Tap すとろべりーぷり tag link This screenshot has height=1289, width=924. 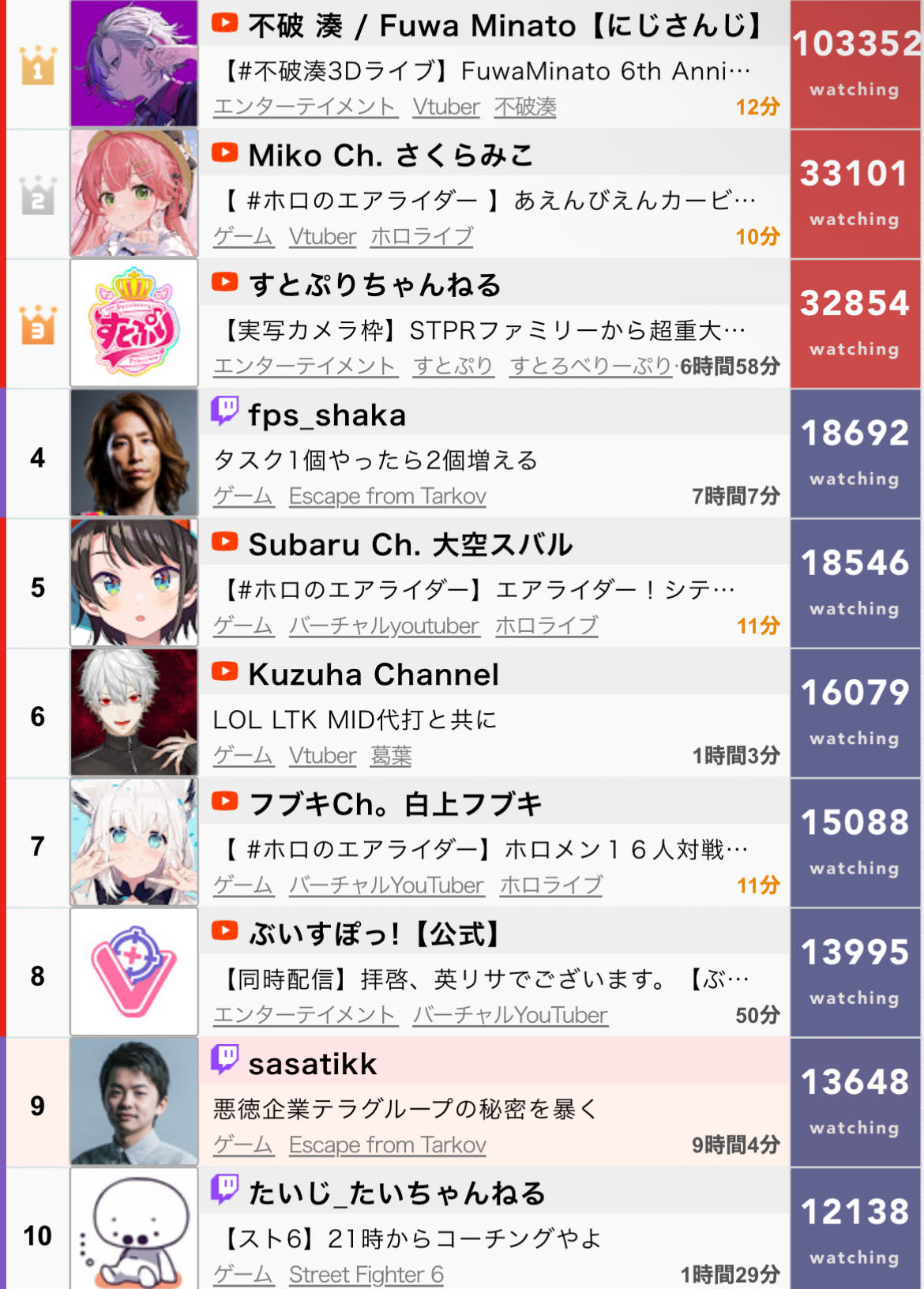pyautogui.click(x=590, y=366)
